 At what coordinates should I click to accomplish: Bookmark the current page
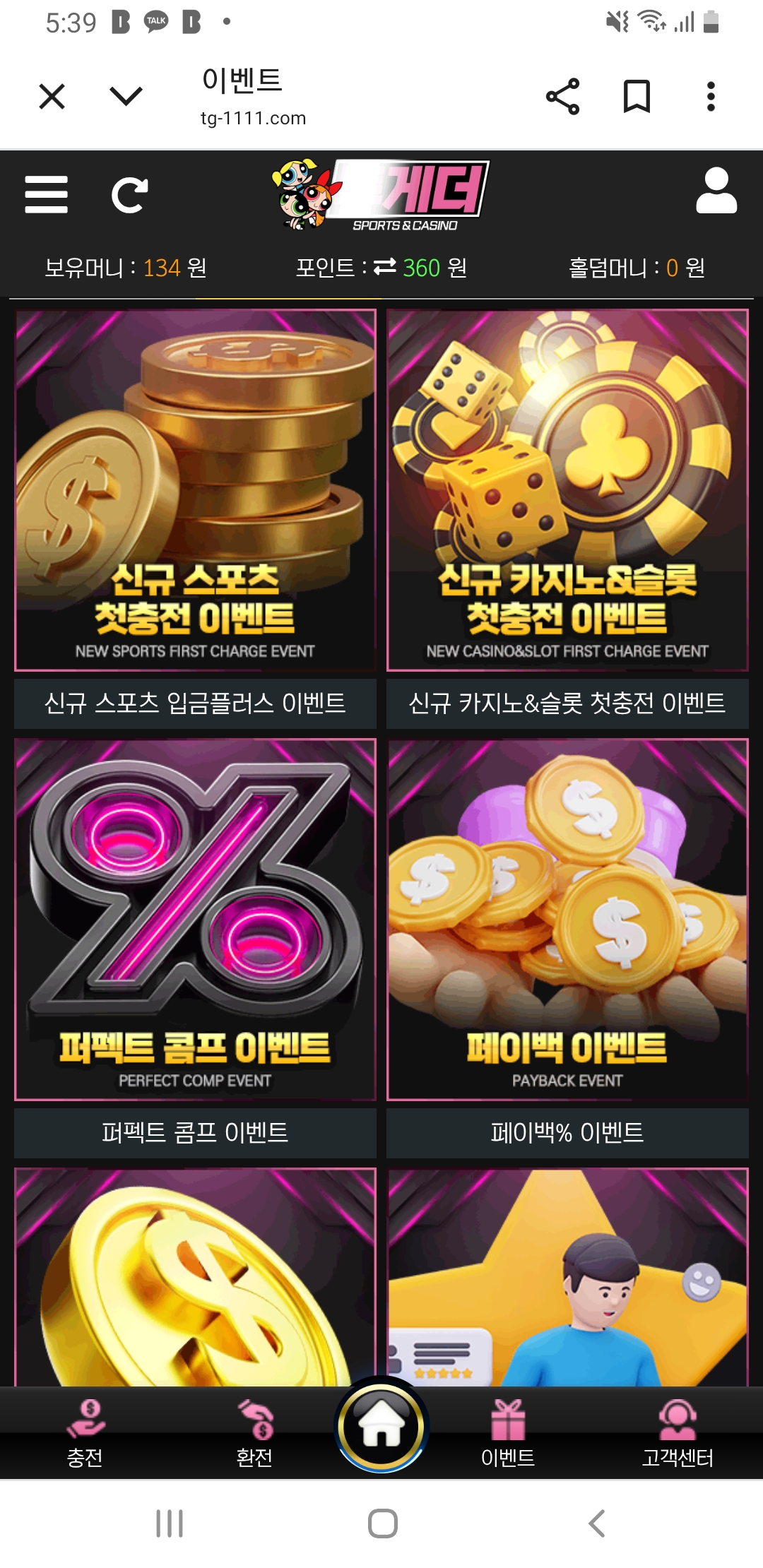(x=637, y=96)
